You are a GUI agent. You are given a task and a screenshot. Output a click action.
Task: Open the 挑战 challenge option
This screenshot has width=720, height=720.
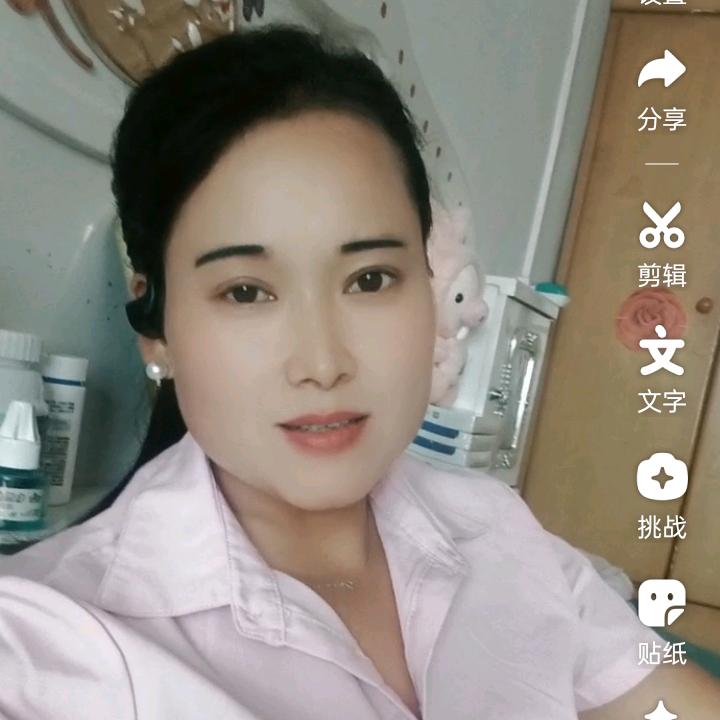click(662, 478)
